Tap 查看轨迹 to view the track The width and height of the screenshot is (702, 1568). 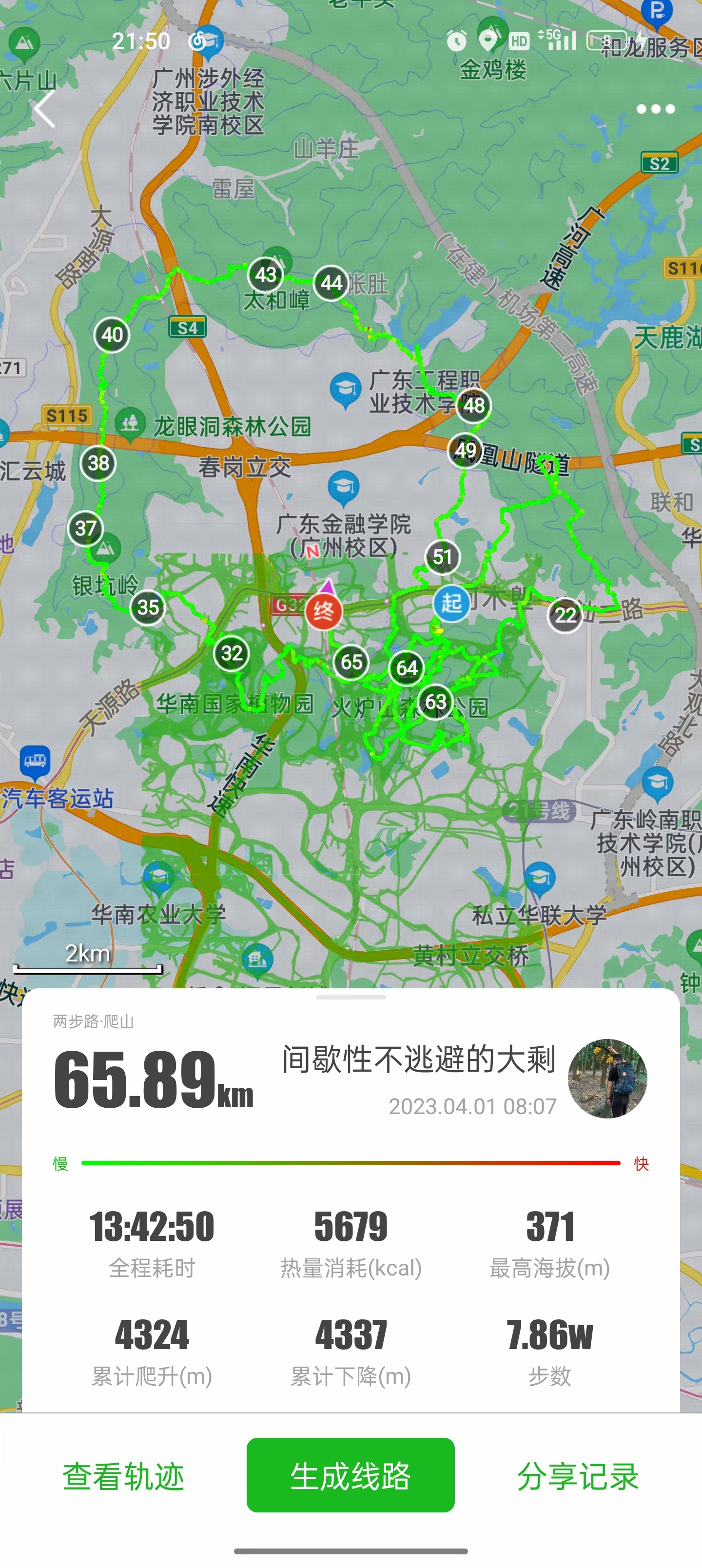(124, 1475)
